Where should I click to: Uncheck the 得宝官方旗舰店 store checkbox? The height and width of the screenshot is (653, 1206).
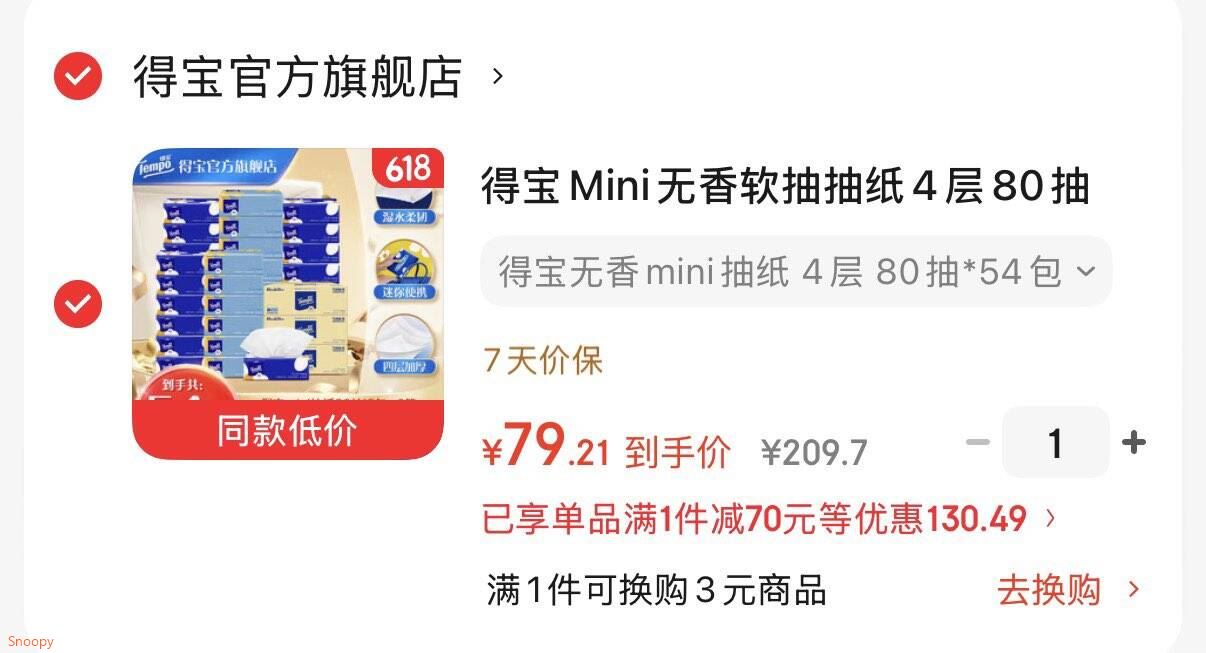click(x=78, y=76)
